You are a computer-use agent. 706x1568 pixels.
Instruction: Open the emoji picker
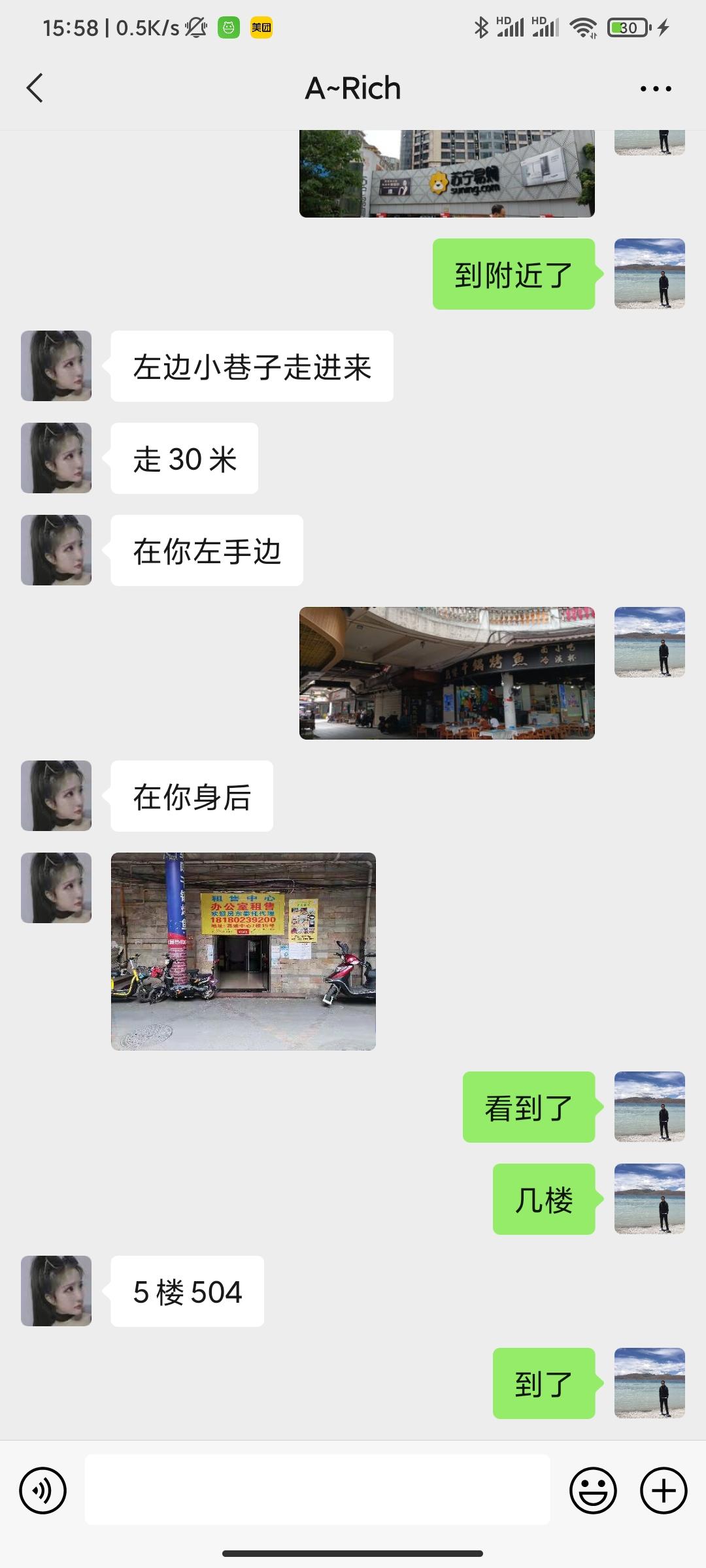tap(594, 1490)
